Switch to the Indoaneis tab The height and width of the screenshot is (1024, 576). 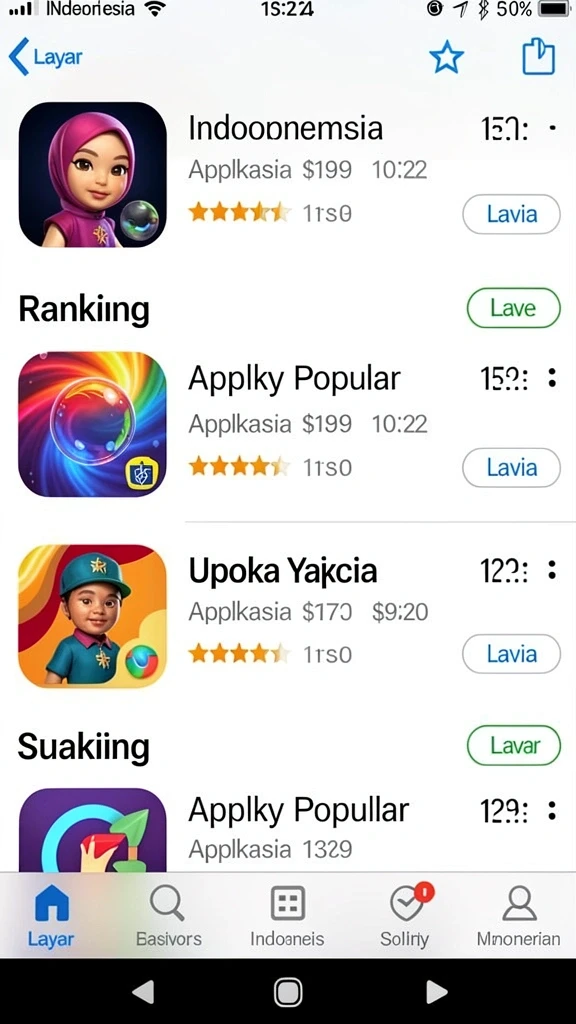point(287,917)
